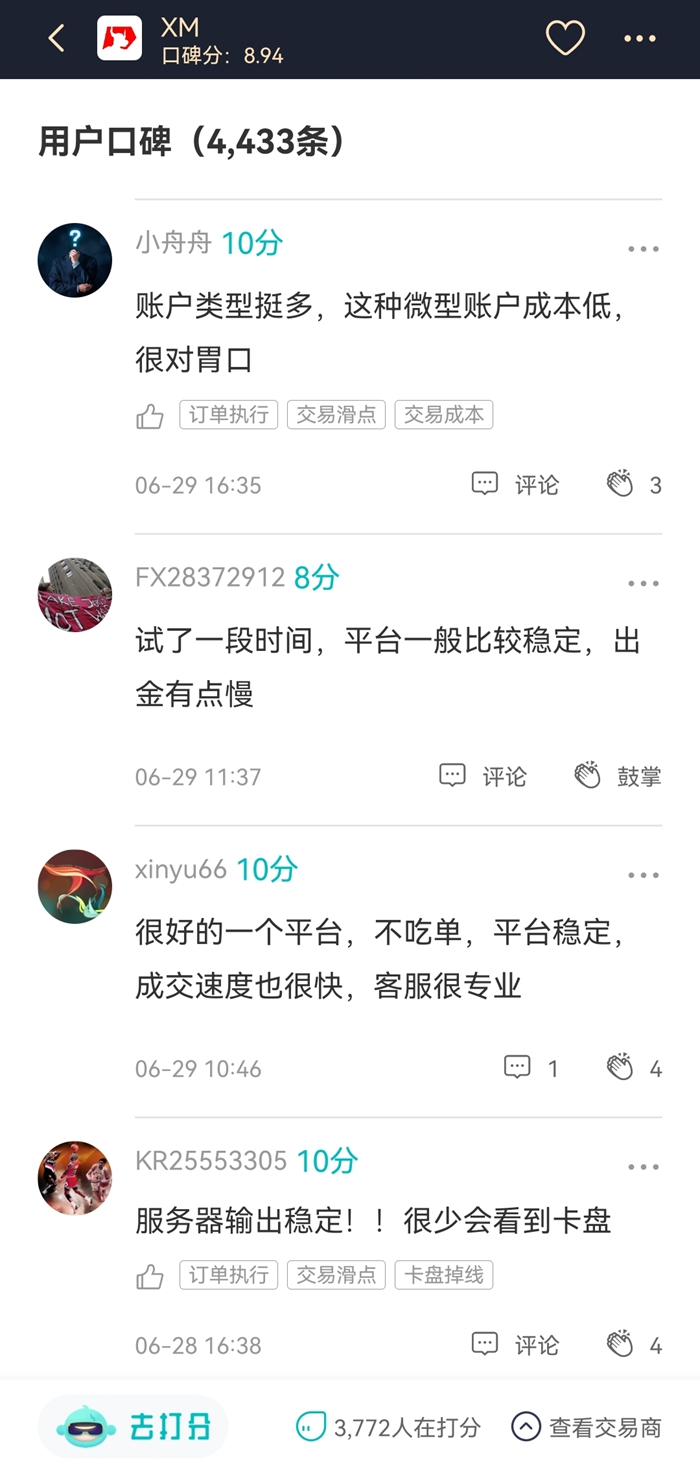The height and width of the screenshot is (1473, 700).
Task: Open more options on FX28372912's review
Action: coord(643,583)
